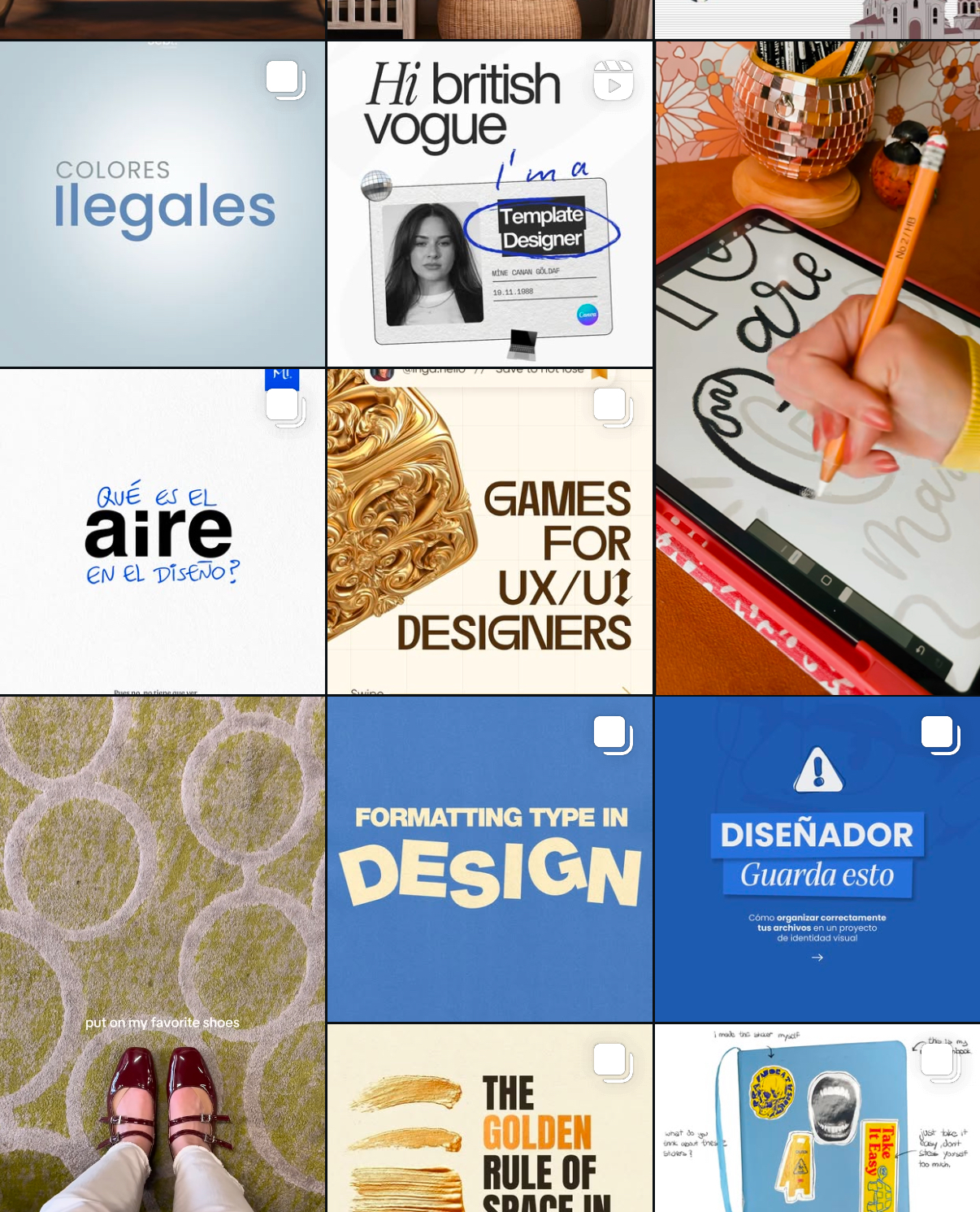
Task: Open 'Games for UX/UI Designers' post
Action: pos(489,532)
